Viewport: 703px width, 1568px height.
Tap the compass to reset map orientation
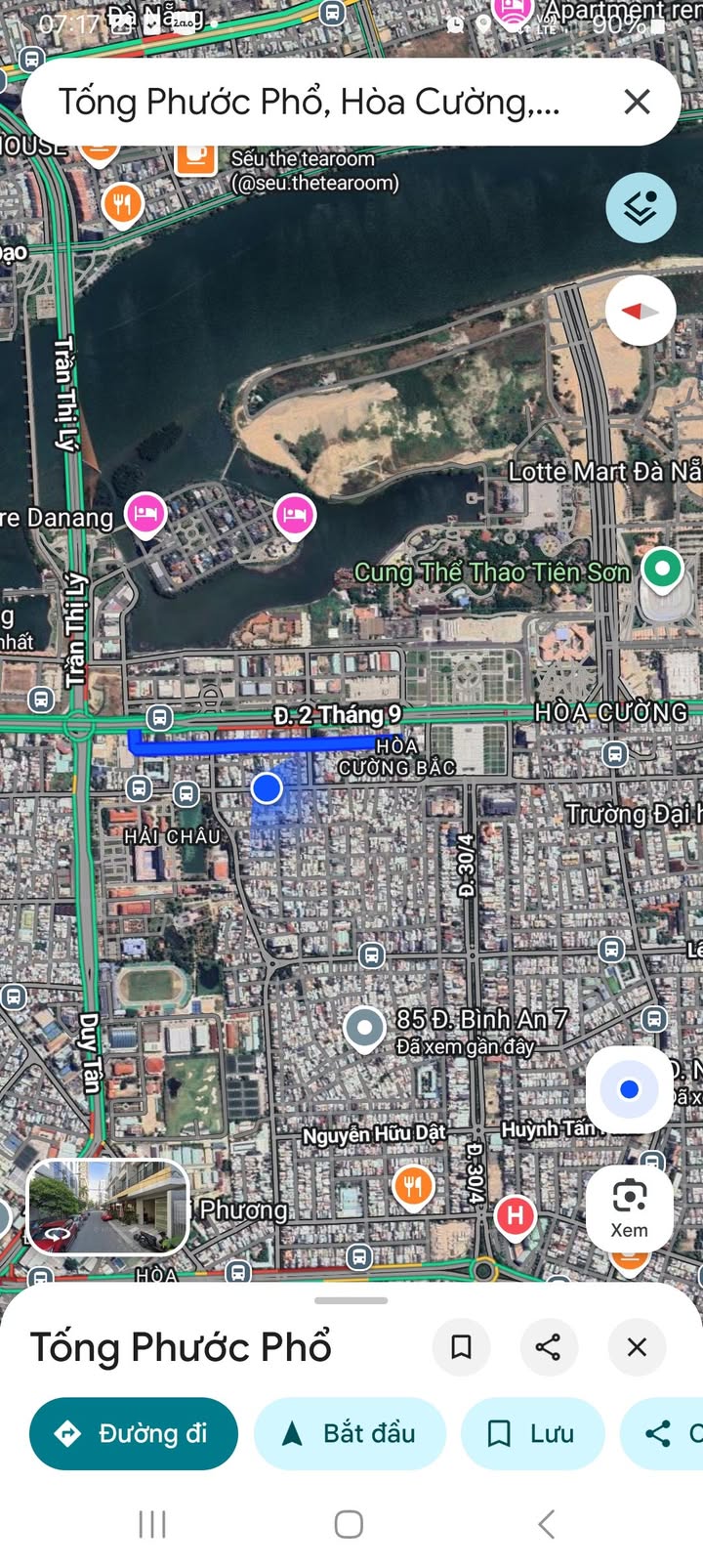(641, 311)
